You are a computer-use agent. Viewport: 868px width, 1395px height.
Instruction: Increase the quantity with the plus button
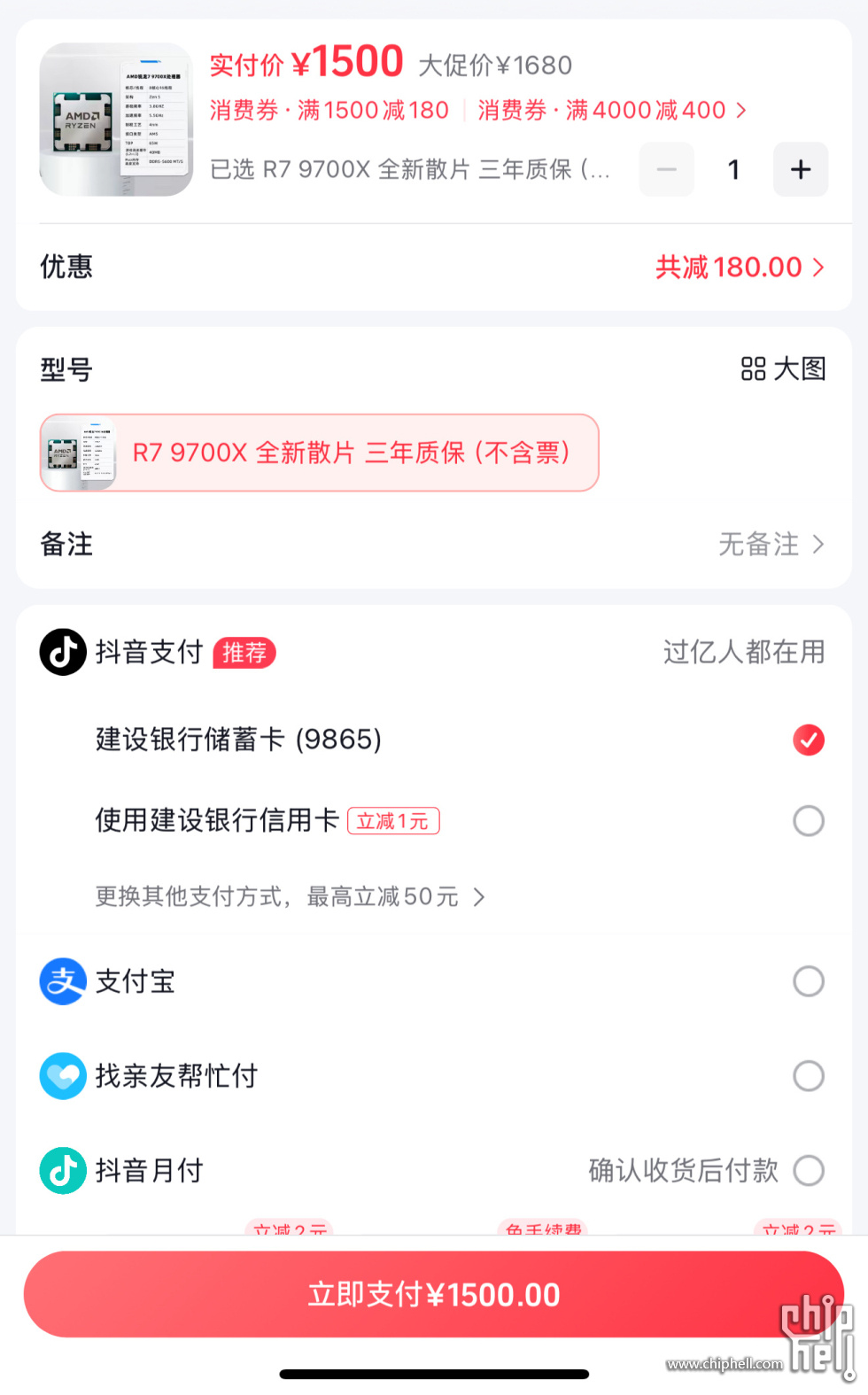click(x=800, y=169)
